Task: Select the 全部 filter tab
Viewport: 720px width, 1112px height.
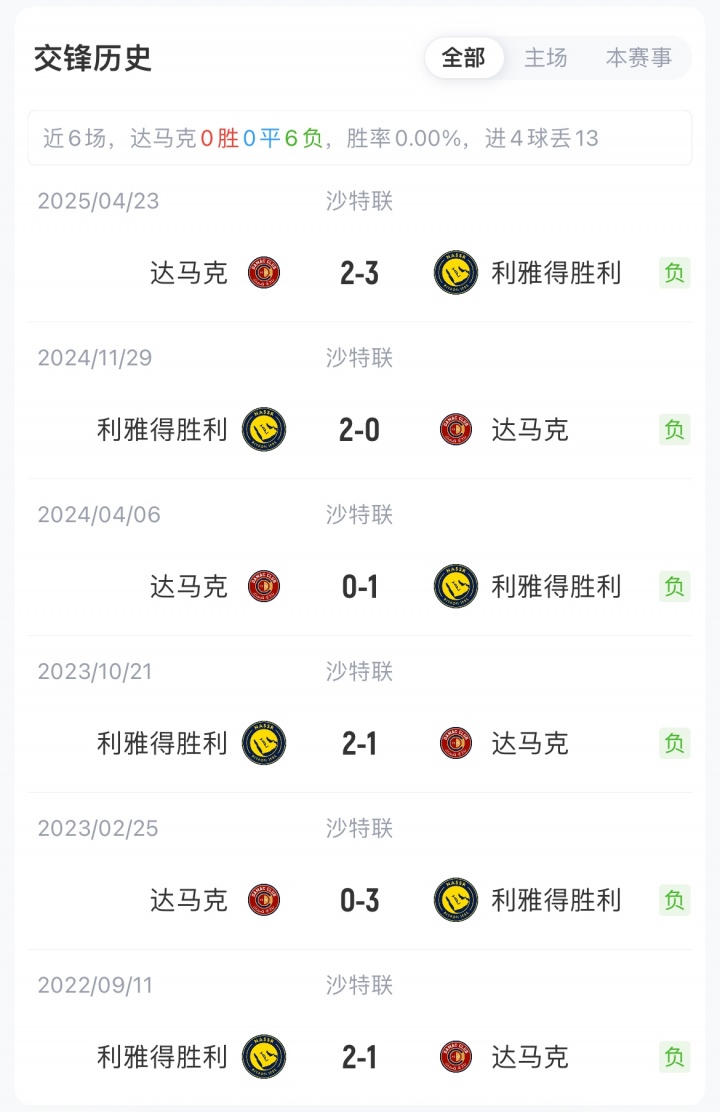Action: [x=463, y=58]
